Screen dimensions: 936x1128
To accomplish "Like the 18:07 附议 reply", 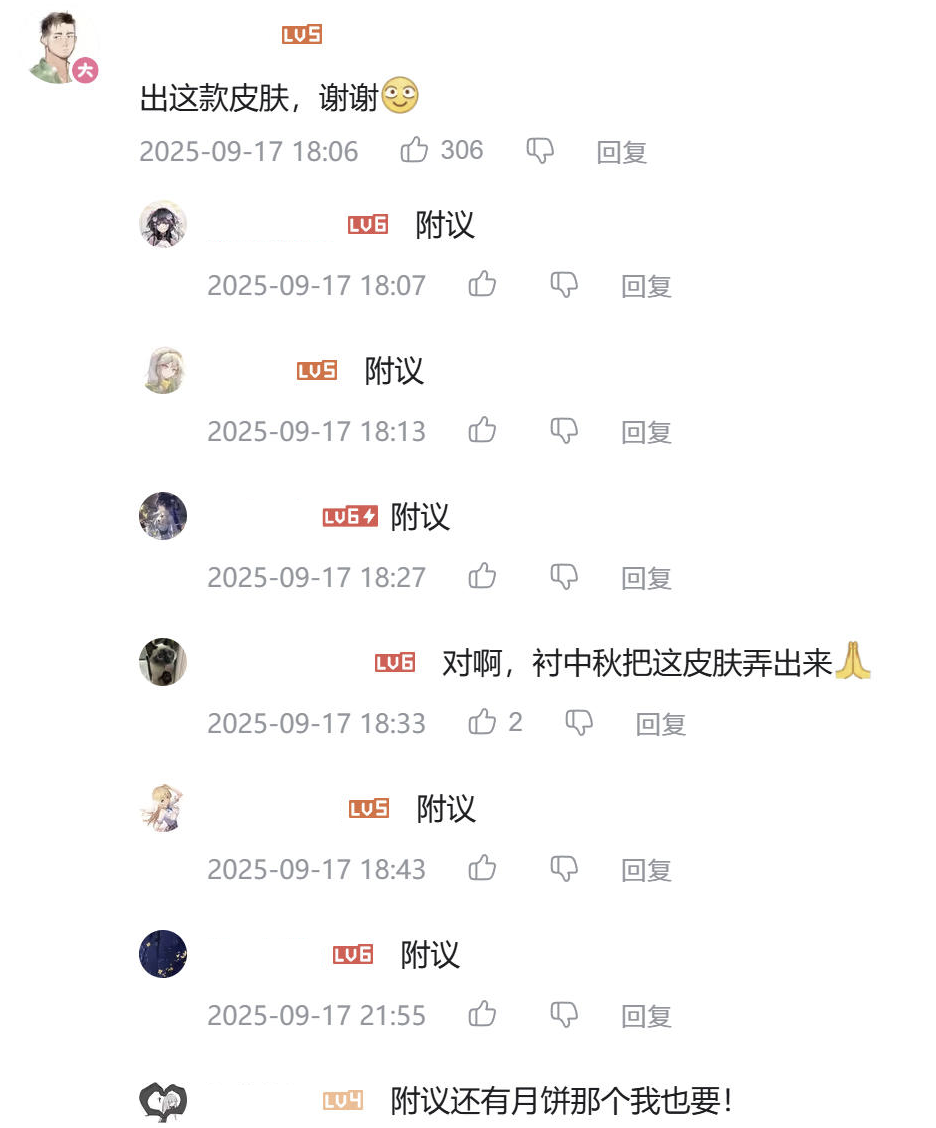I will tap(483, 284).
